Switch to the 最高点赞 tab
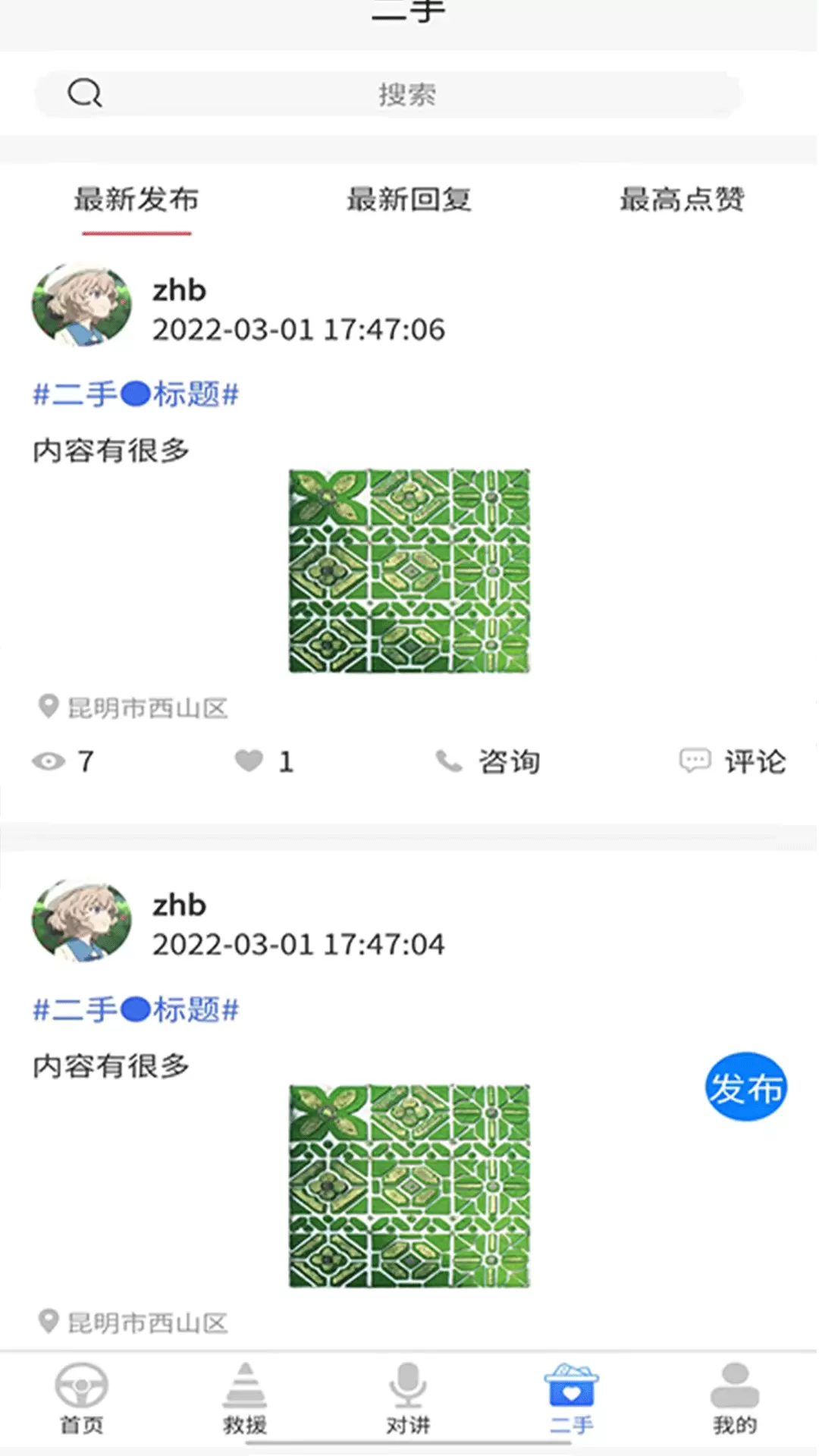Screen dimensions: 819x1456 coord(682,200)
